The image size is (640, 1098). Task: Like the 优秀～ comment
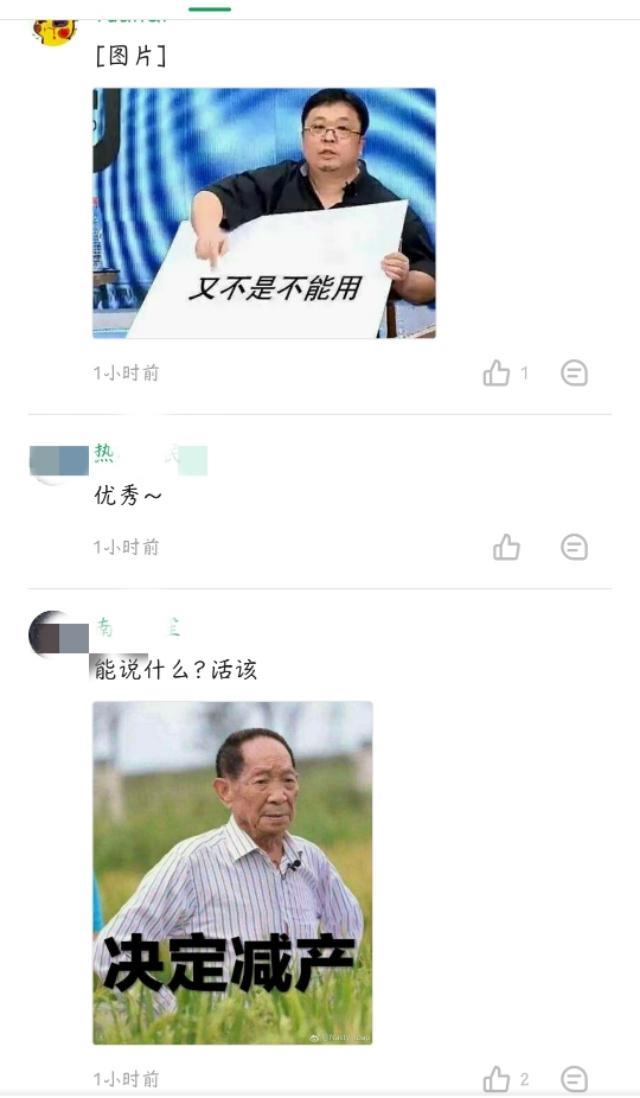point(507,547)
